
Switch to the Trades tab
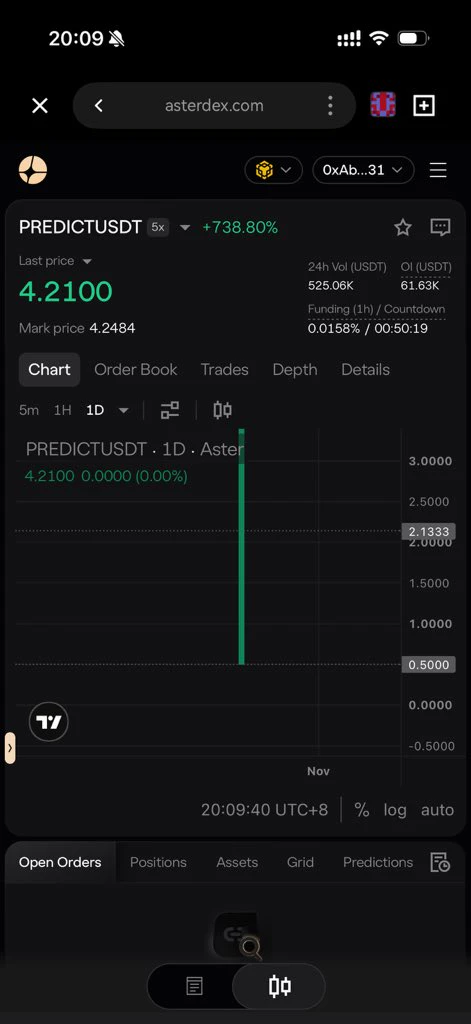[x=225, y=370]
